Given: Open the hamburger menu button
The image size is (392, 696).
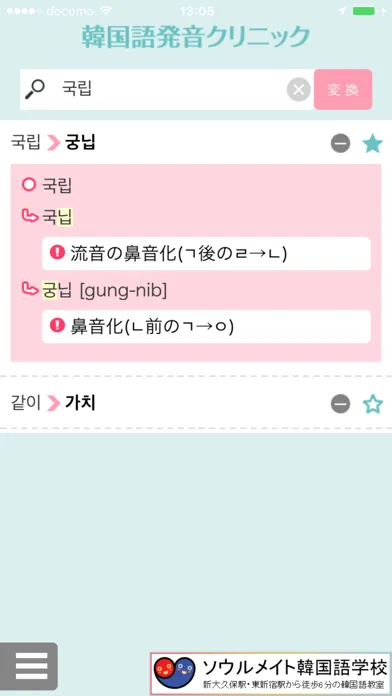Looking at the screenshot, I should click(x=29, y=666).
